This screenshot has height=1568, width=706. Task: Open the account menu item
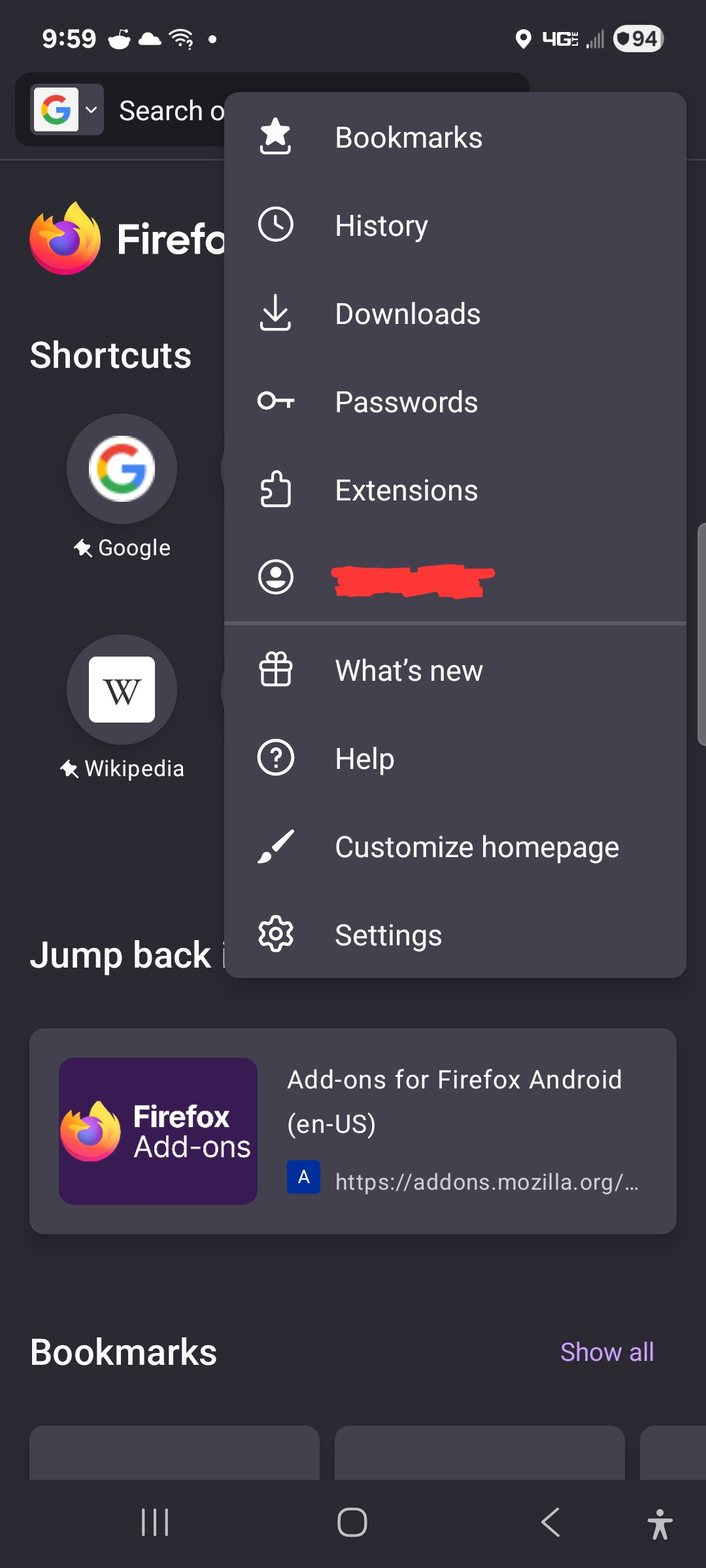412,578
